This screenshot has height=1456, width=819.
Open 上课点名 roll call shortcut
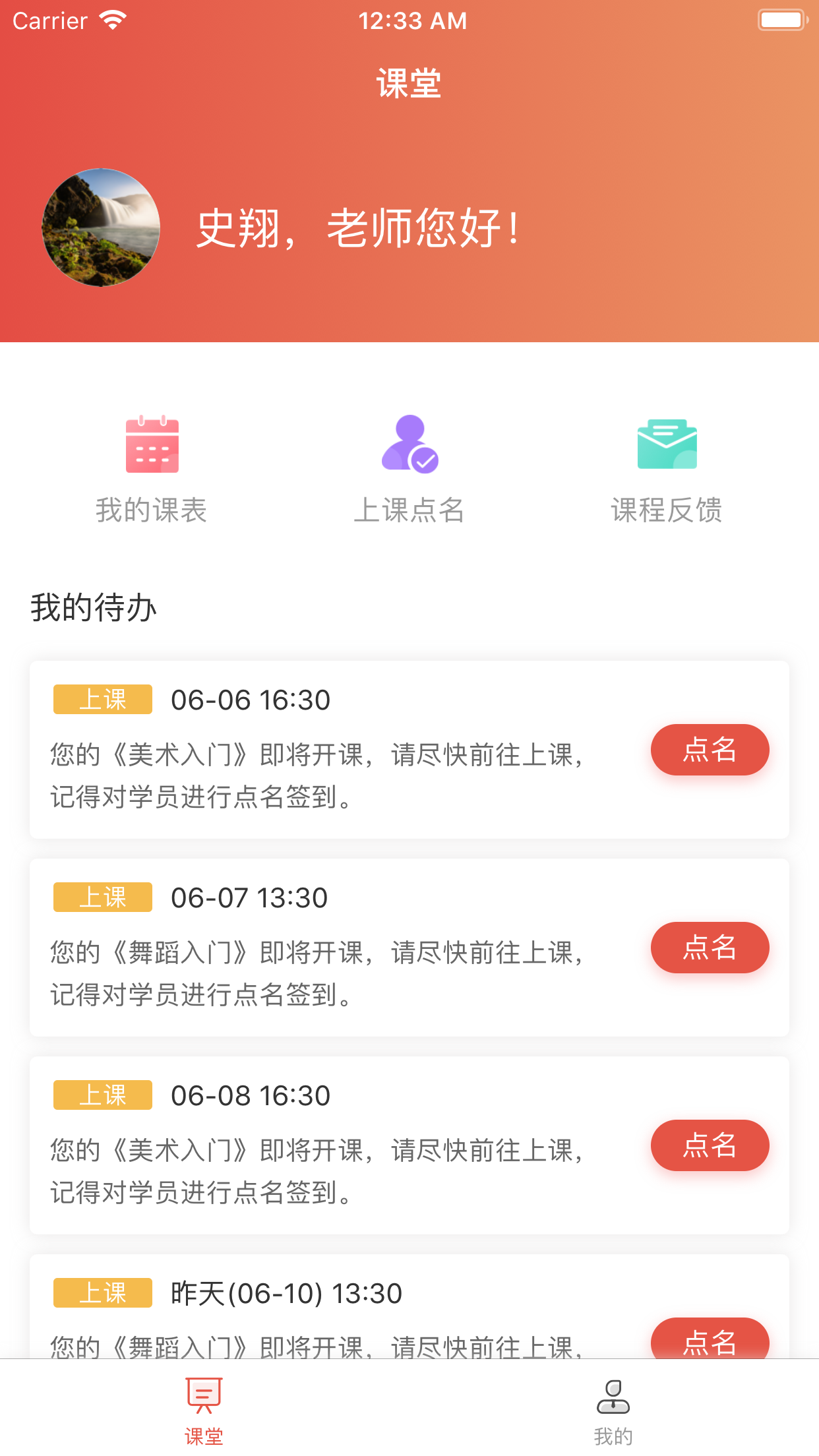point(409,470)
